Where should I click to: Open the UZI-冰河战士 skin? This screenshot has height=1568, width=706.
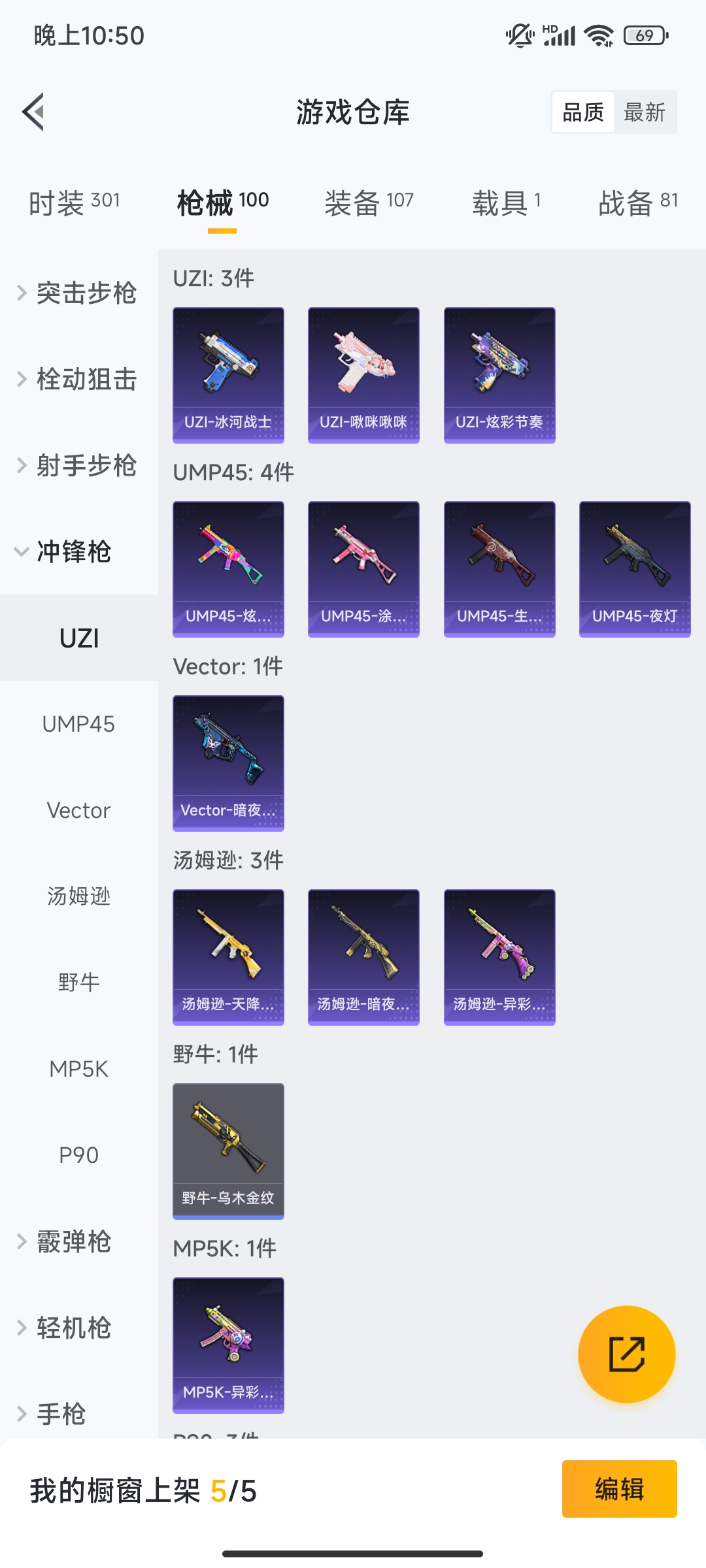[x=228, y=375]
